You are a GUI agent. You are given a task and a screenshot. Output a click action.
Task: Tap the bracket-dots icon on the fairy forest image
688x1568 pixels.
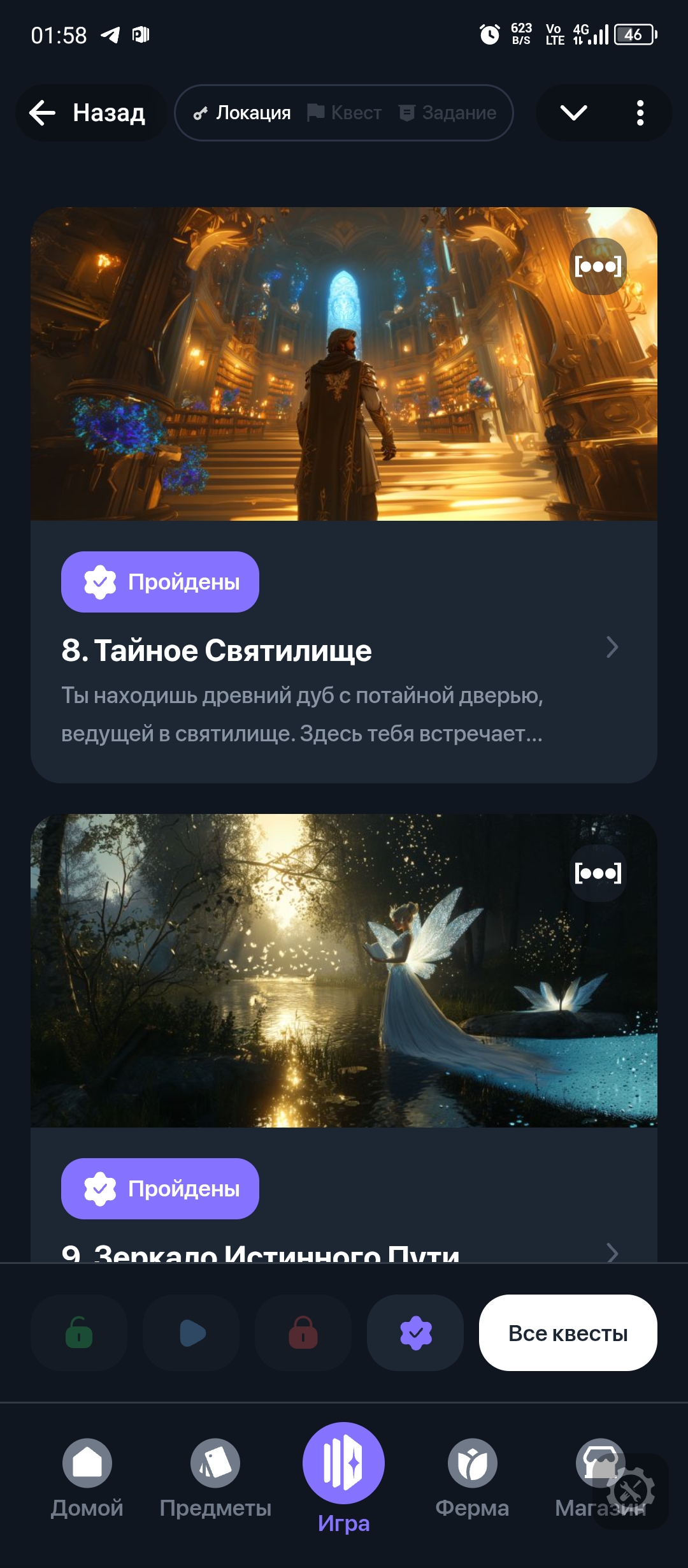click(598, 873)
